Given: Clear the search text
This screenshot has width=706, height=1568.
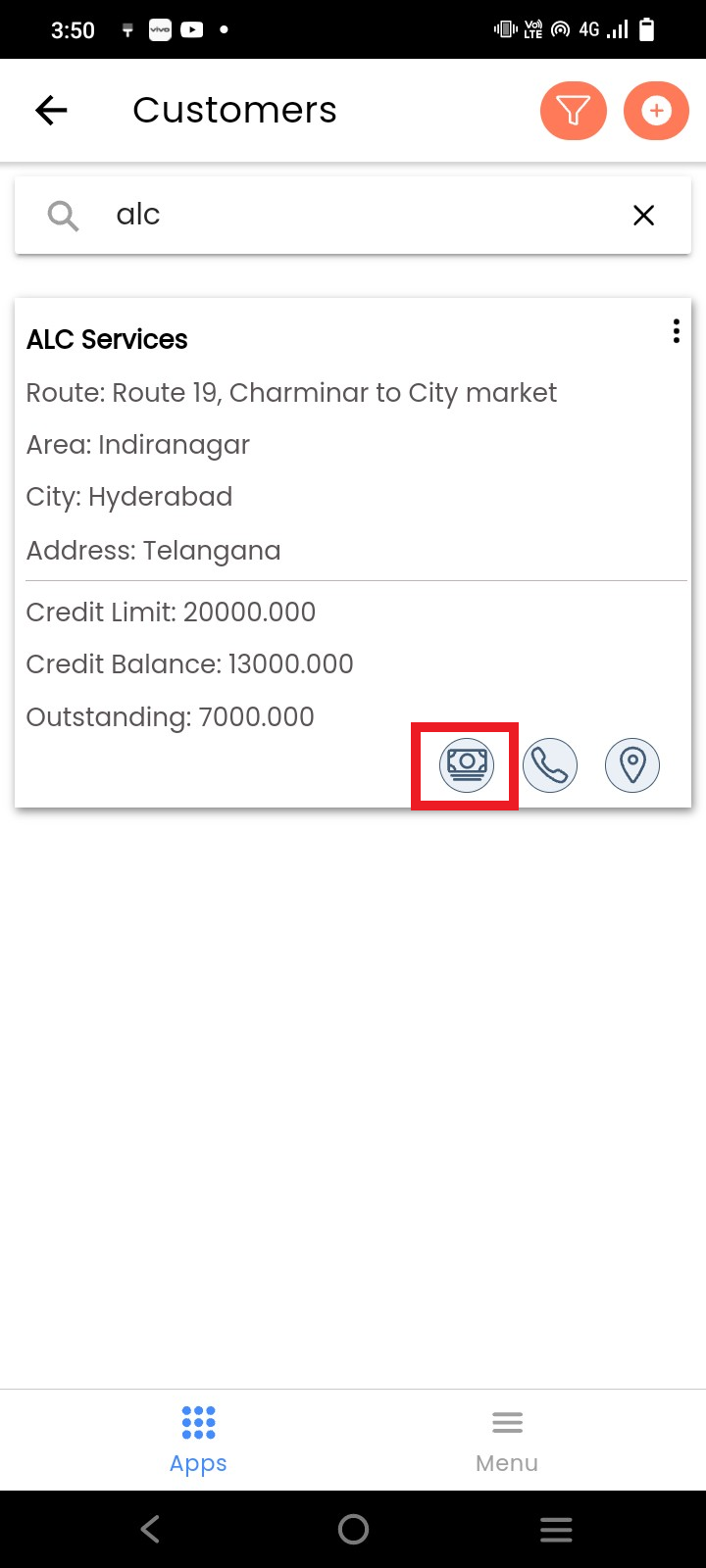Looking at the screenshot, I should (x=643, y=215).
